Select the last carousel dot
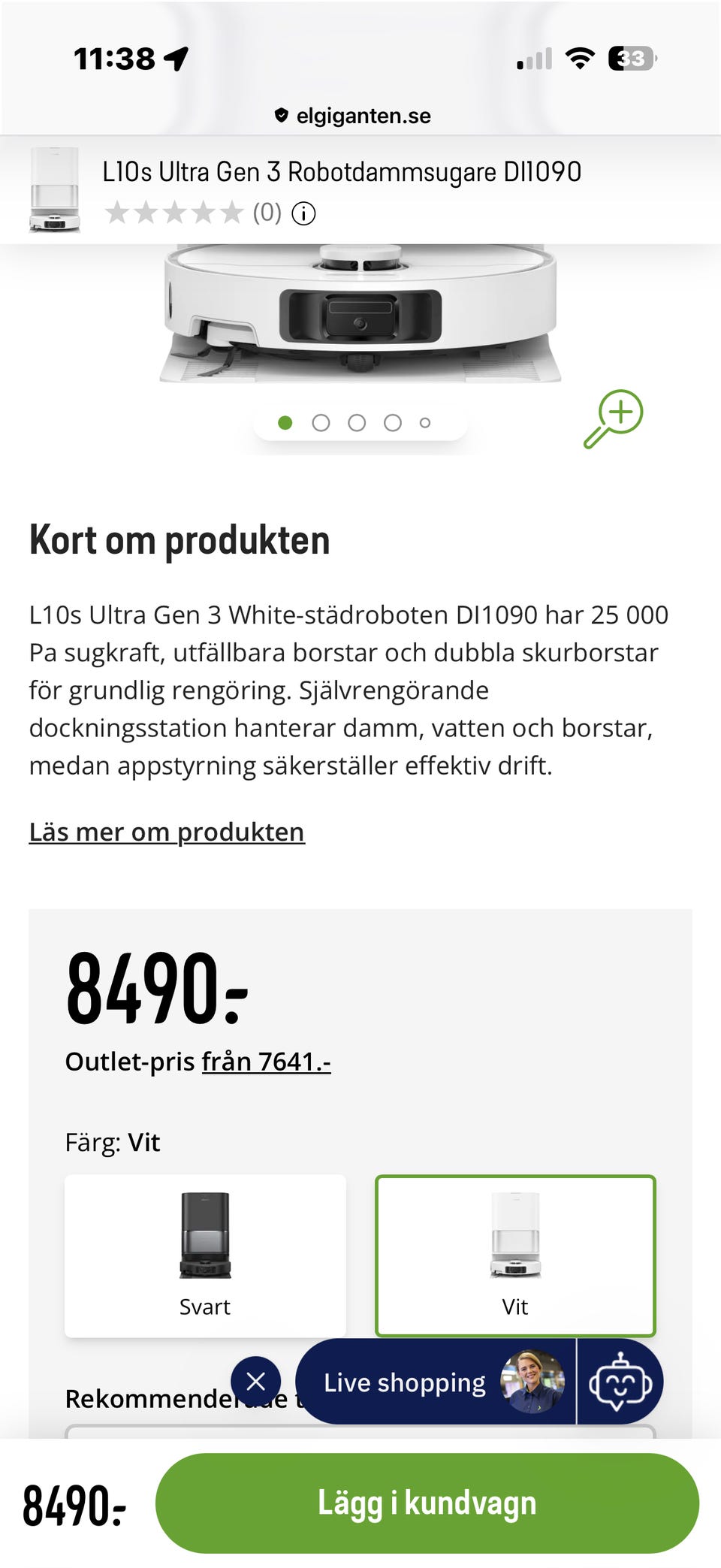Image resolution: width=721 pixels, height=1568 pixels. tap(426, 422)
